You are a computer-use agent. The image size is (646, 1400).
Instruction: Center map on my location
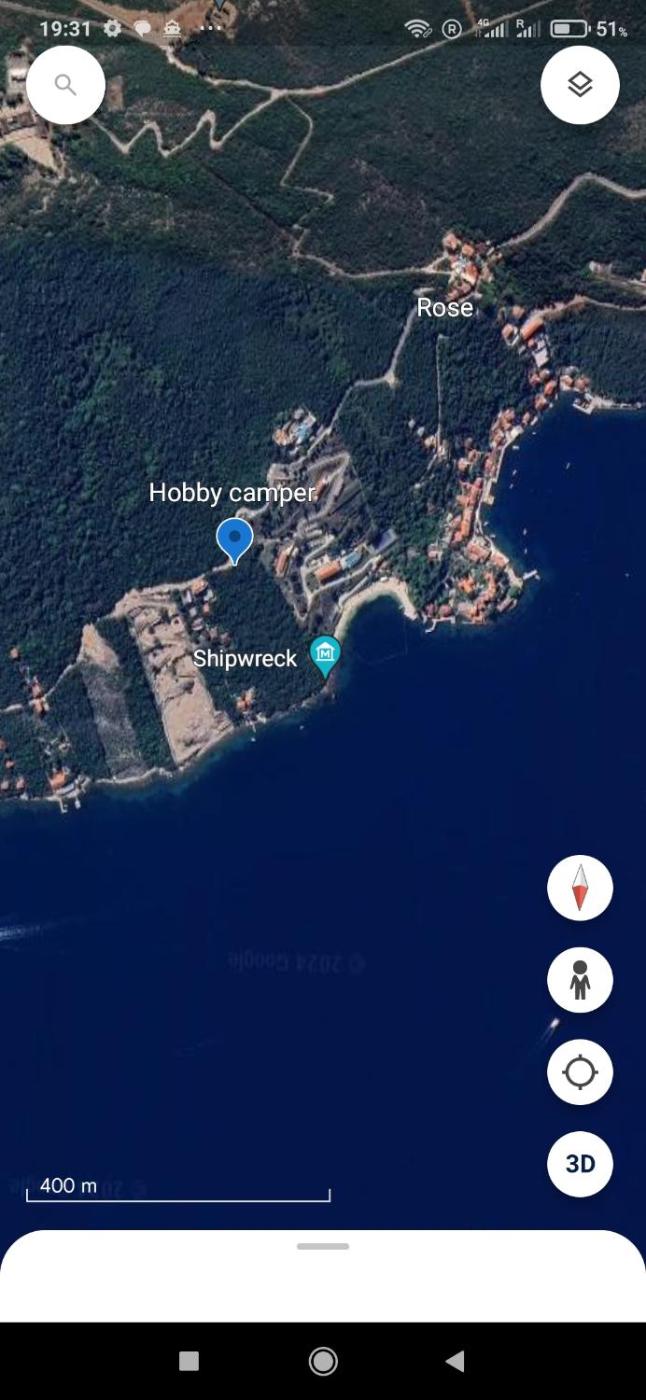tap(580, 1072)
